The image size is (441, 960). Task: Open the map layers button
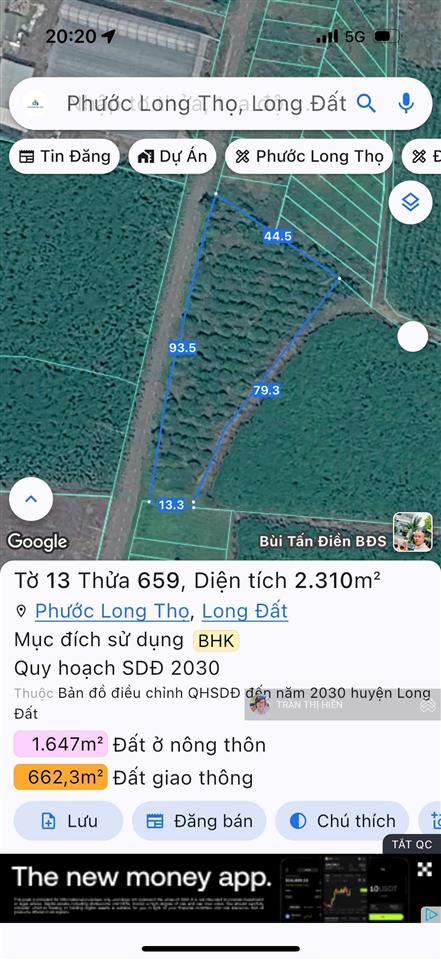[410, 202]
